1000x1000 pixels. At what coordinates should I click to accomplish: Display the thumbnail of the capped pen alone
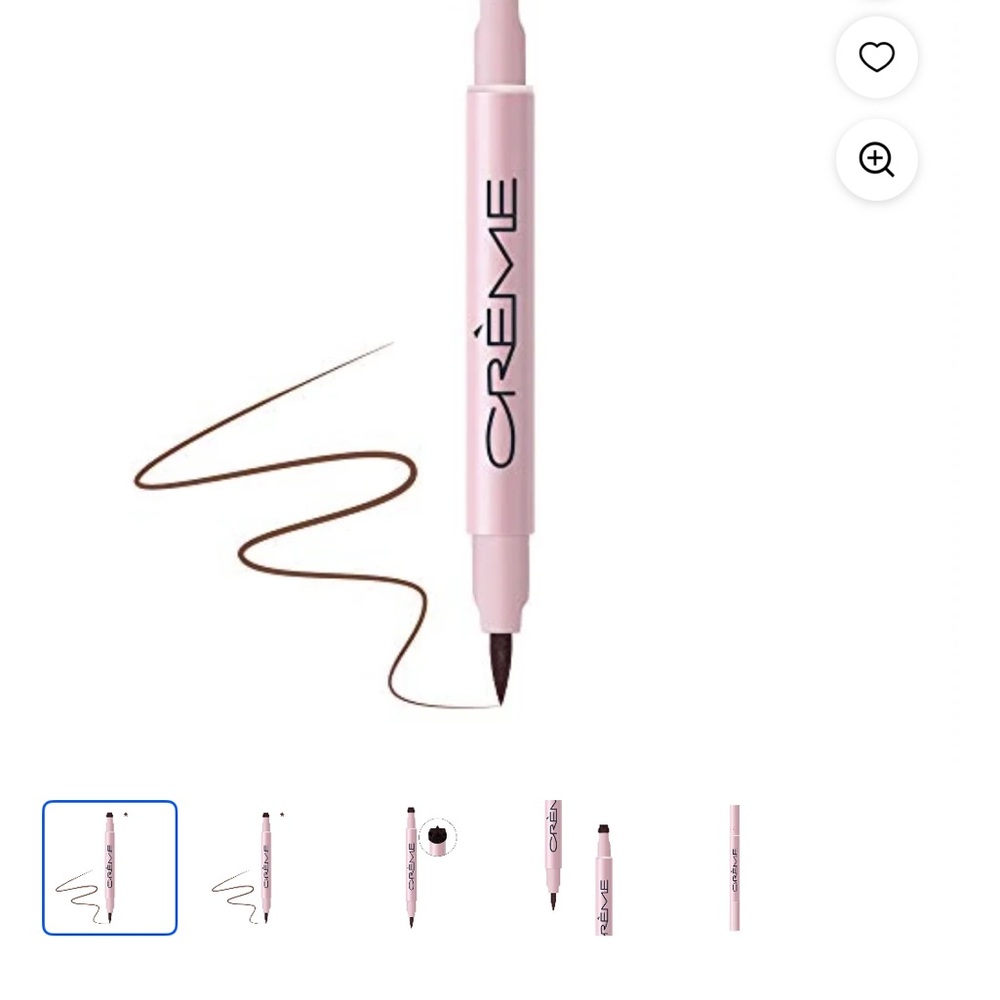coord(734,868)
